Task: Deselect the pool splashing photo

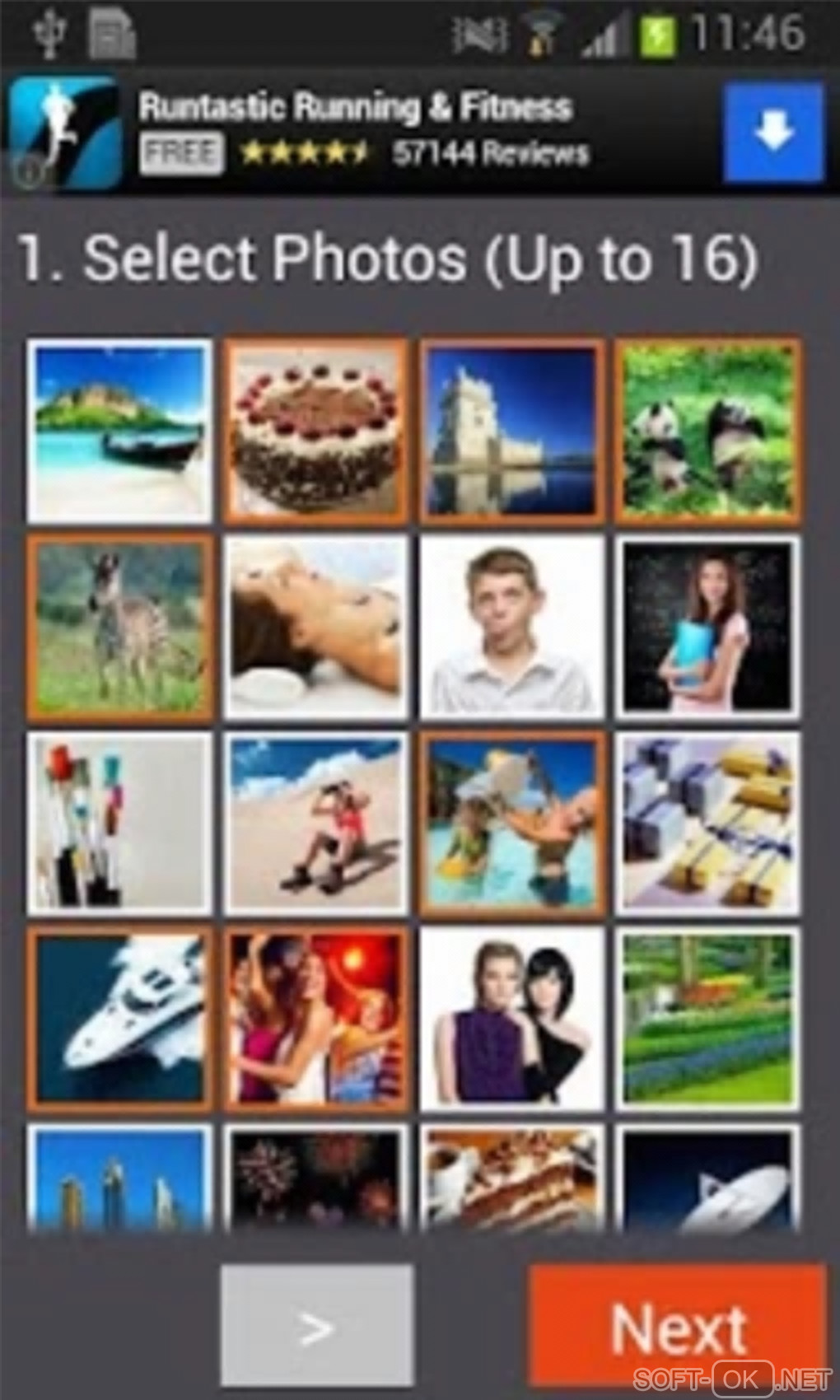Action: (x=512, y=823)
